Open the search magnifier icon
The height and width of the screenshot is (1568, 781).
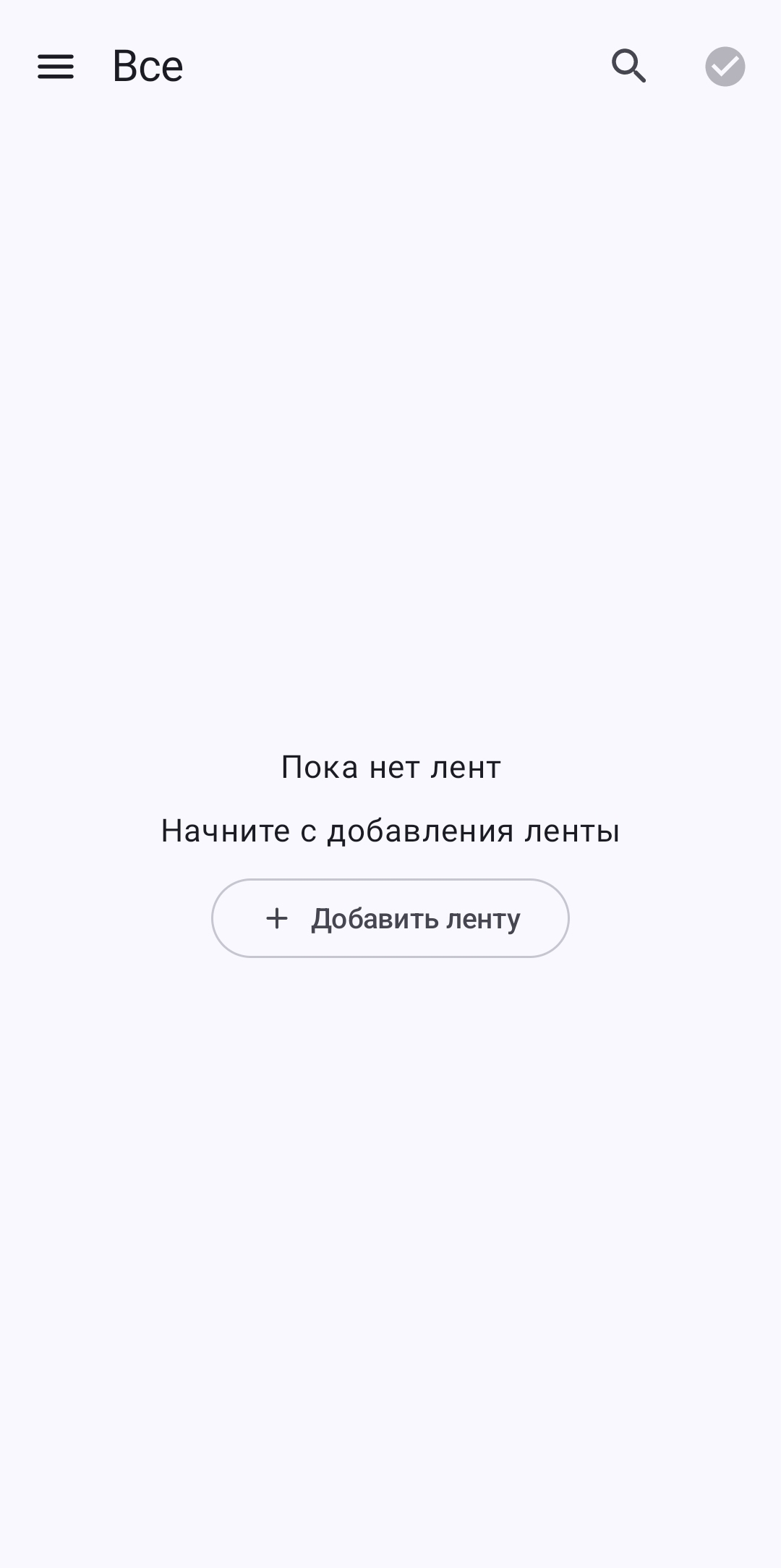pos(628,67)
